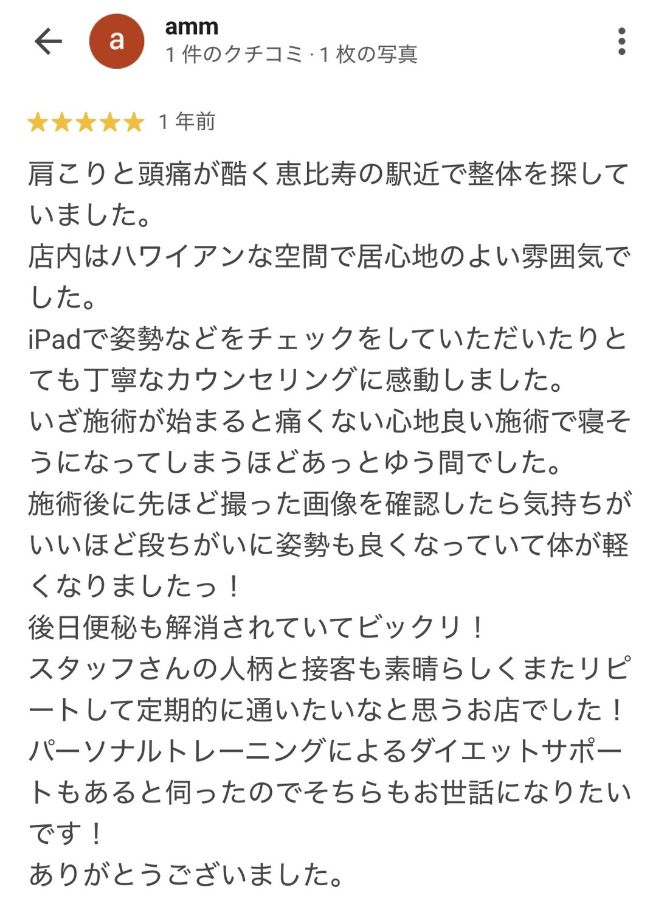Open reviewer amm's profile
670x904 pixels.
pyautogui.click(x=119, y=41)
